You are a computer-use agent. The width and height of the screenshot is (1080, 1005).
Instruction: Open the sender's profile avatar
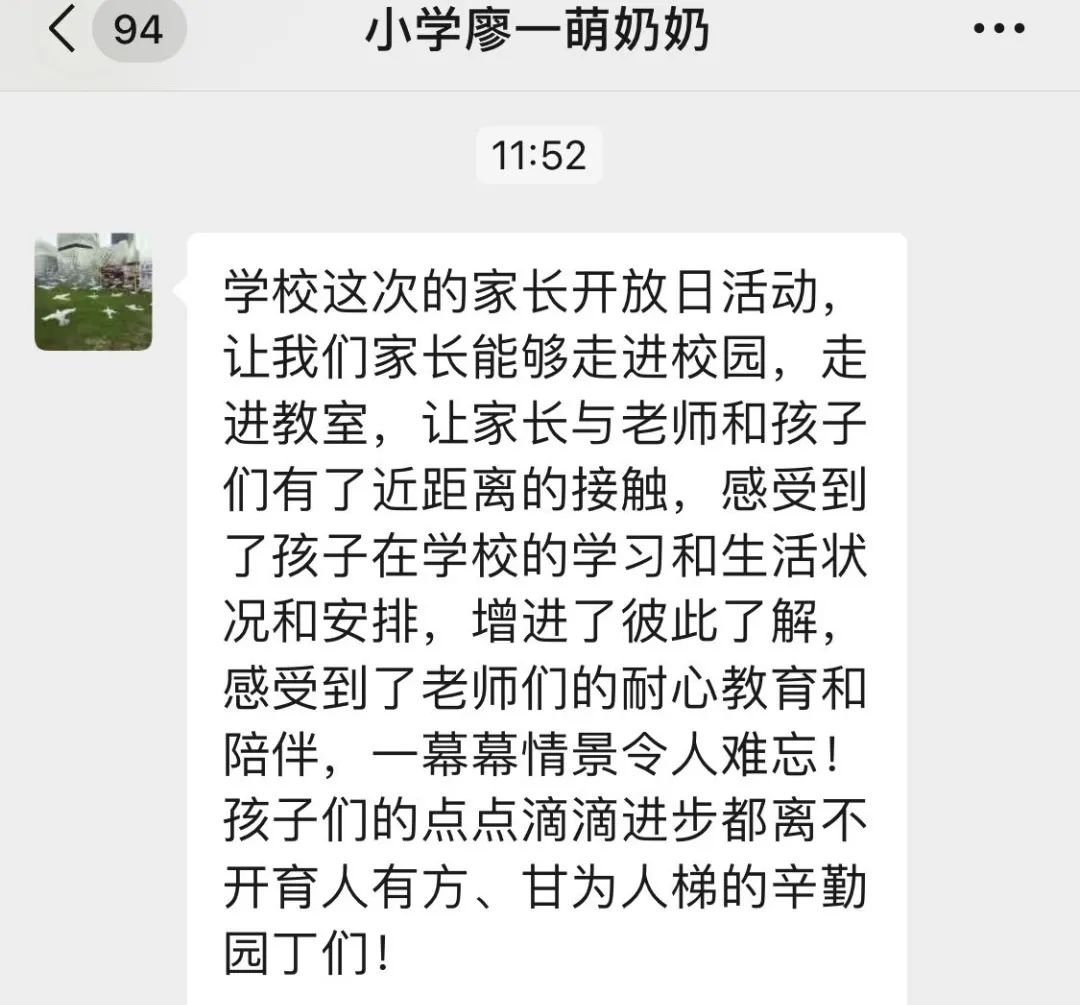94,292
